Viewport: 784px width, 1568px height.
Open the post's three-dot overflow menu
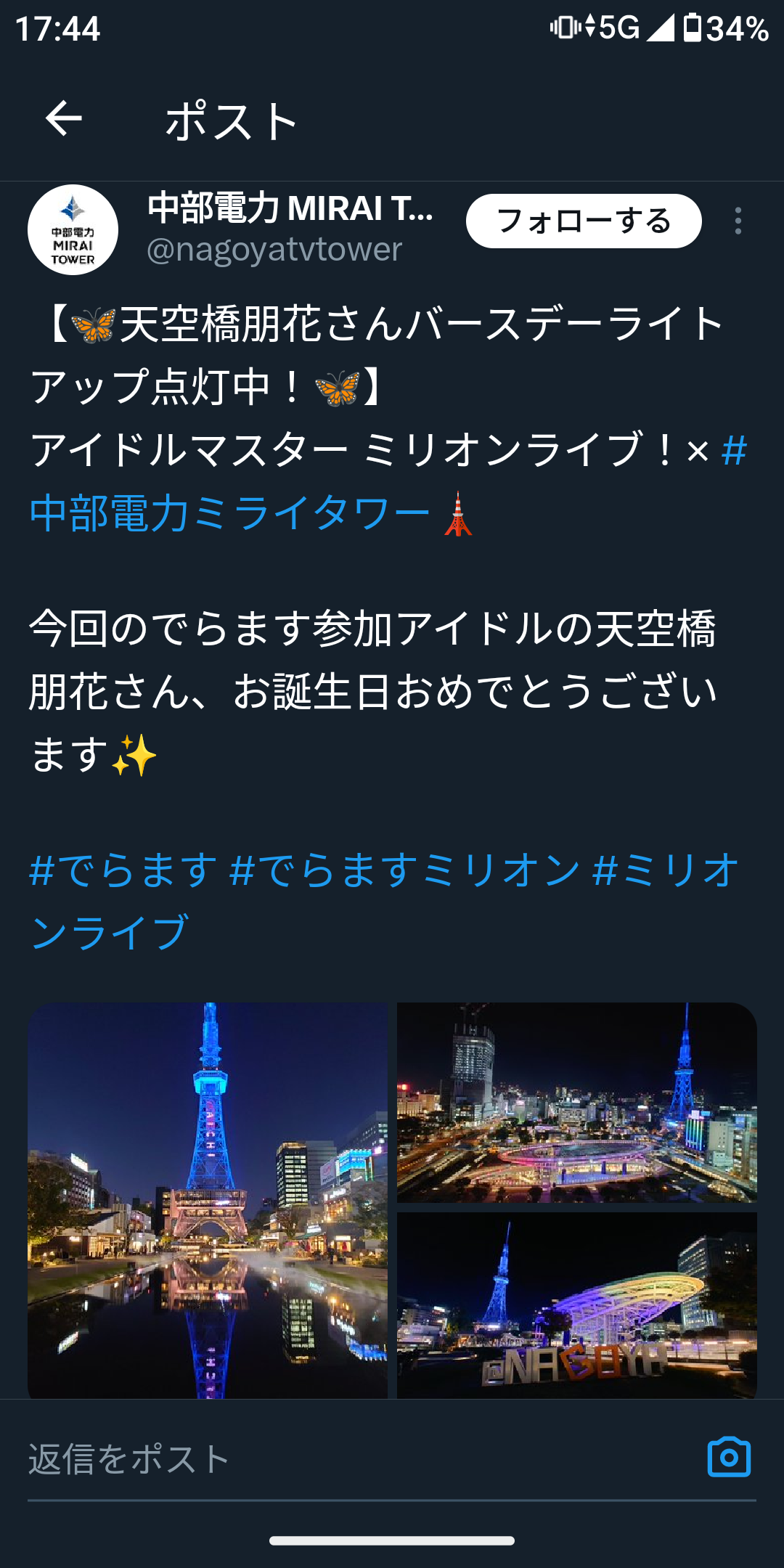click(738, 221)
